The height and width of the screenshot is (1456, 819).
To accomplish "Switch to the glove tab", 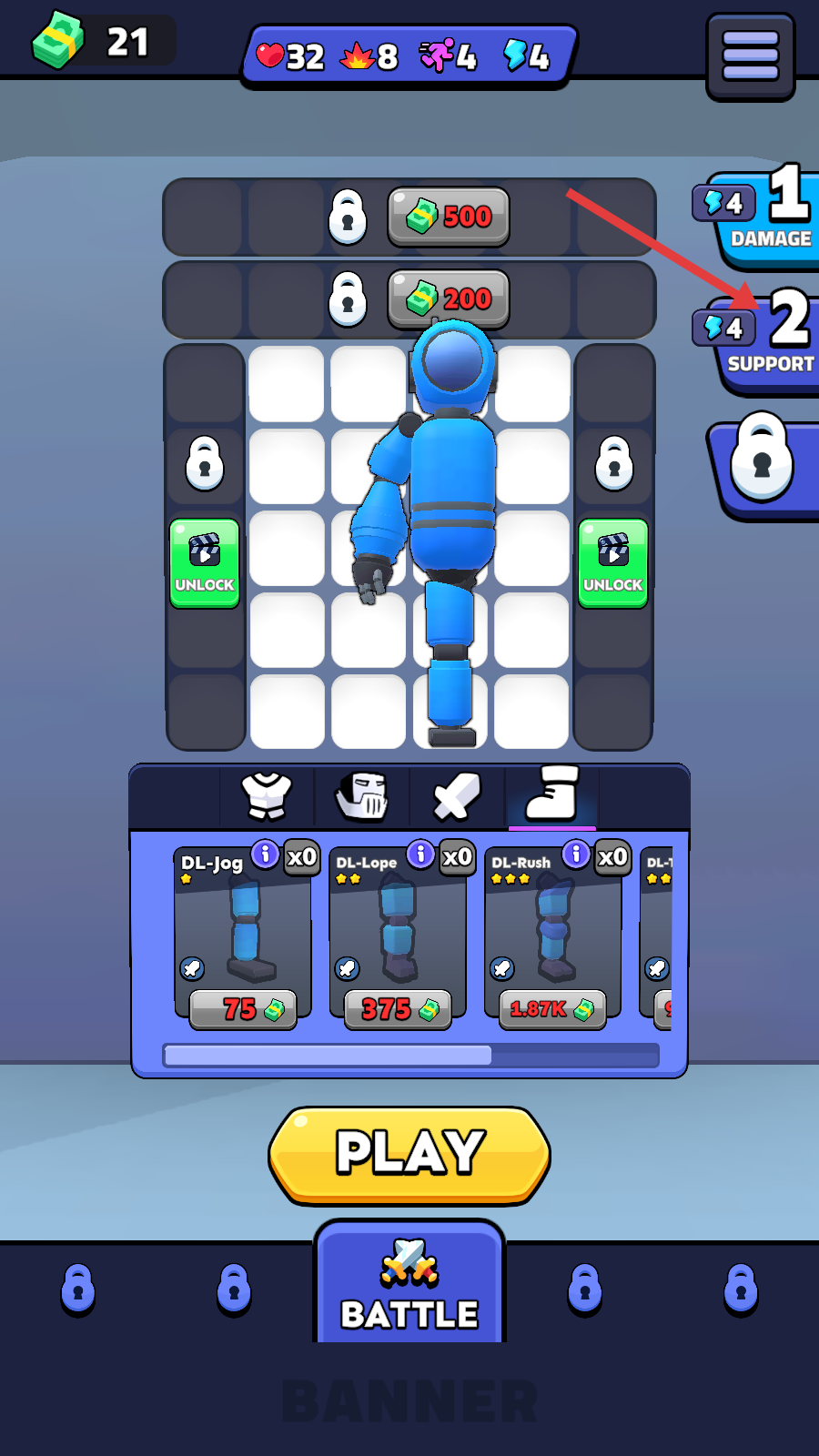I will point(362,795).
